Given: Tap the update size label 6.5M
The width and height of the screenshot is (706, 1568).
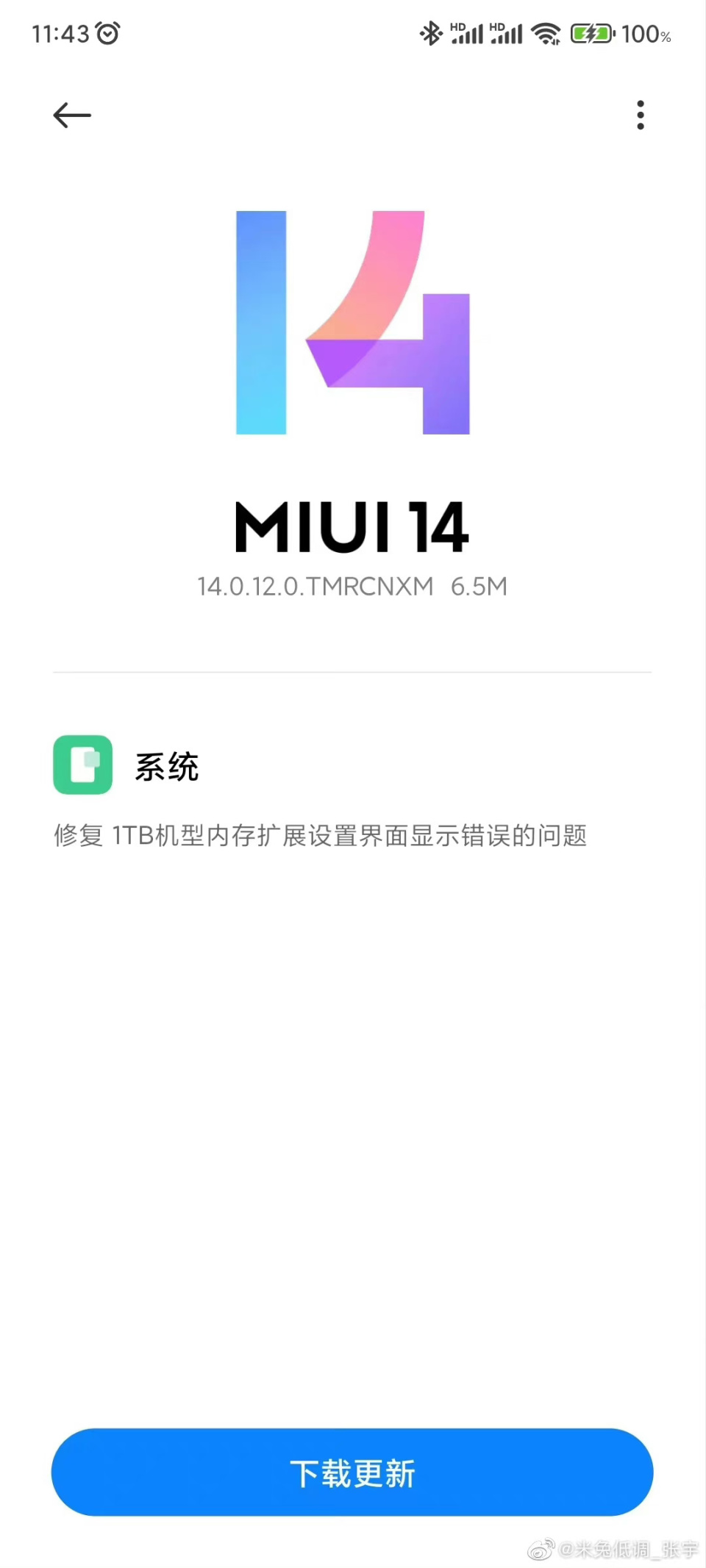Looking at the screenshot, I should [479, 586].
